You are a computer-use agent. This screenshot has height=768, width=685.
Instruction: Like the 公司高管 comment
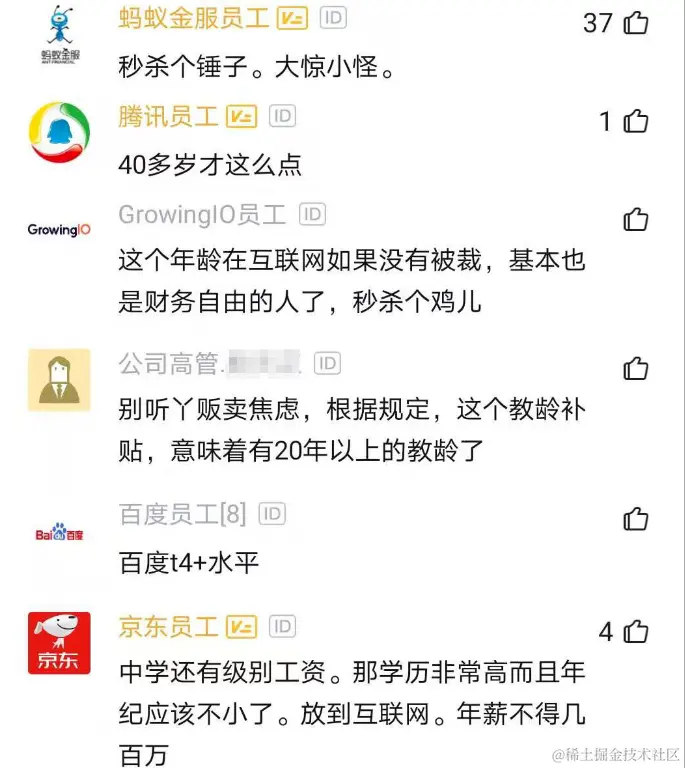[636, 368]
